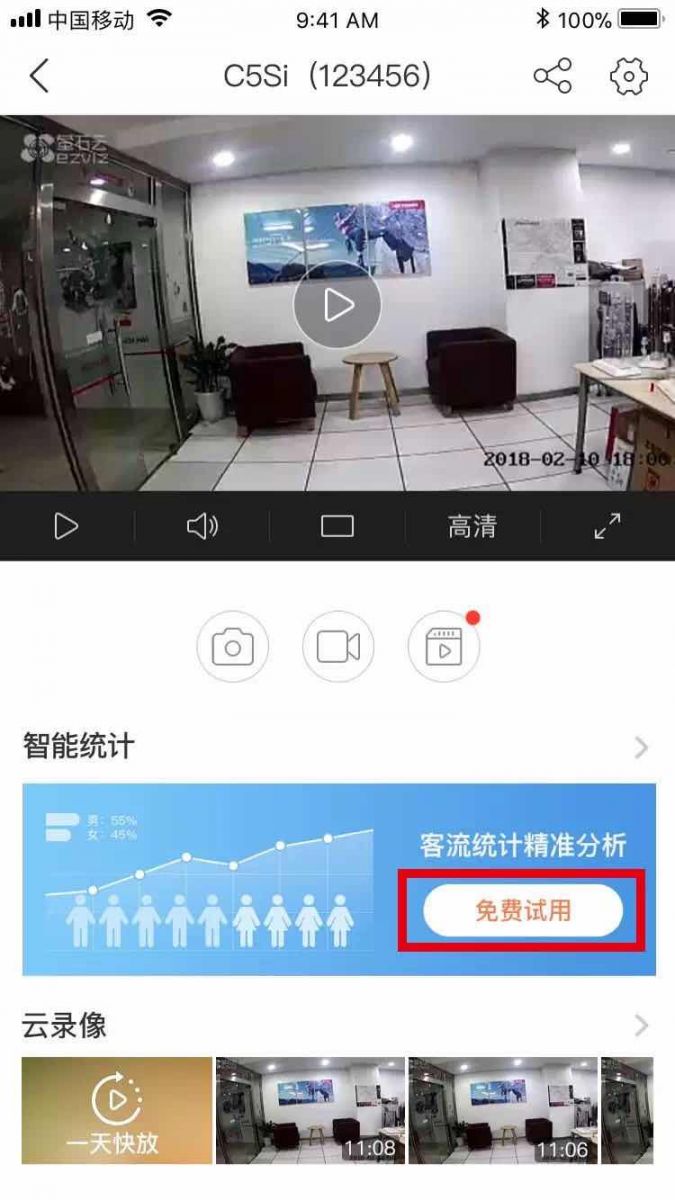Viewport: 675px width, 1200px height.
Task: Change the video window layout
Action: point(337,526)
